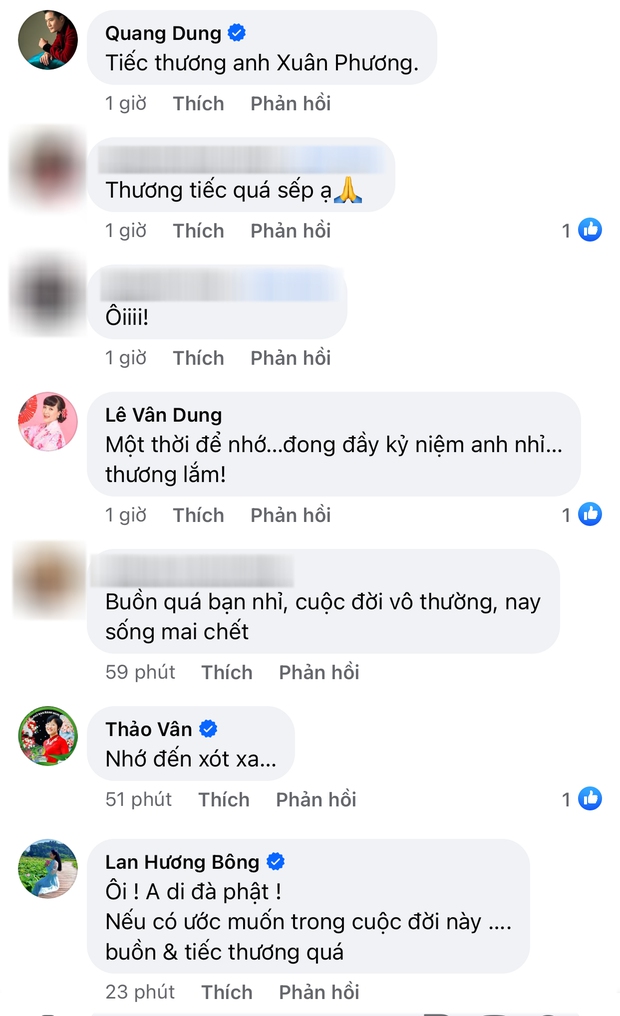
Task: Open Lan Hương Bông's profile picture
Action: (x=48, y=868)
